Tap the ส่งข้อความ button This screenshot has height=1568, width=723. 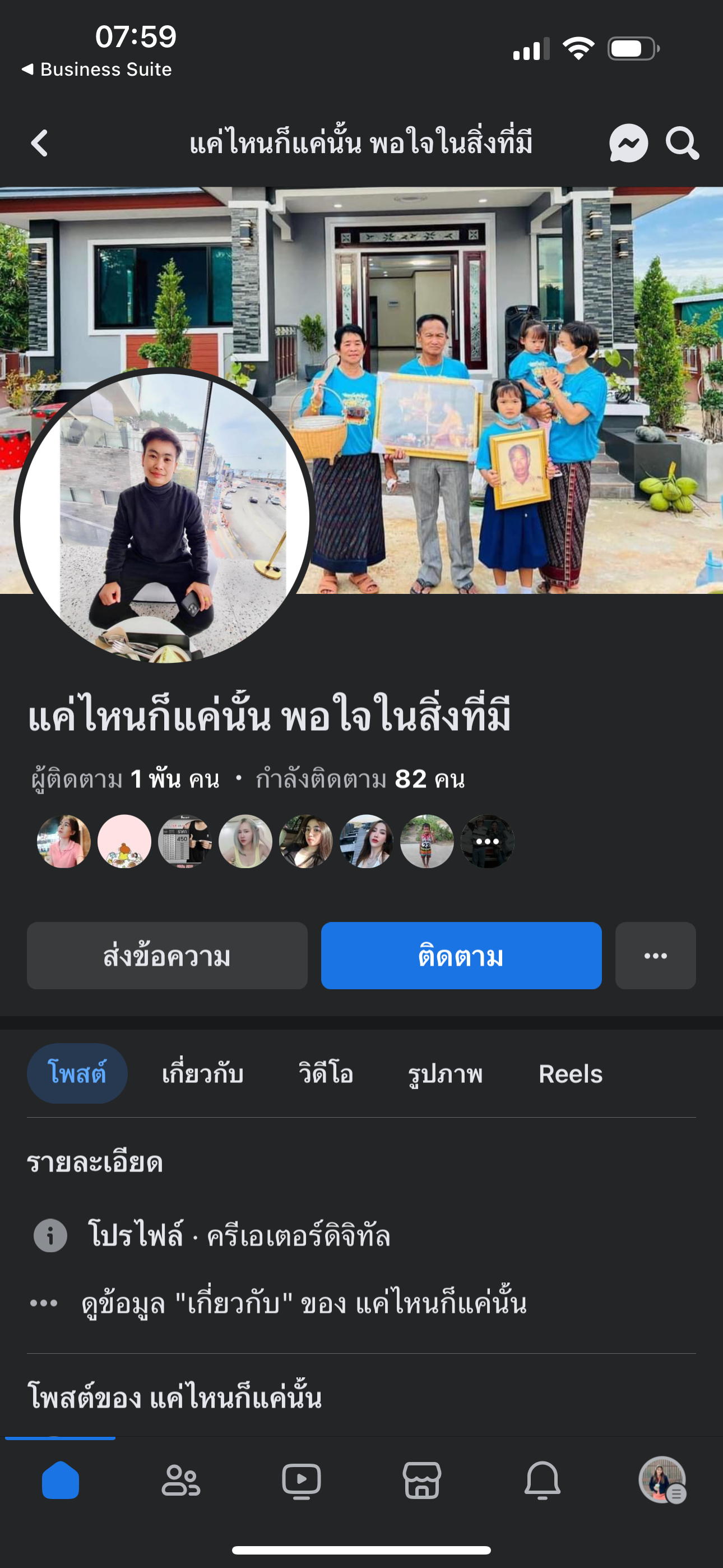click(x=167, y=956)
